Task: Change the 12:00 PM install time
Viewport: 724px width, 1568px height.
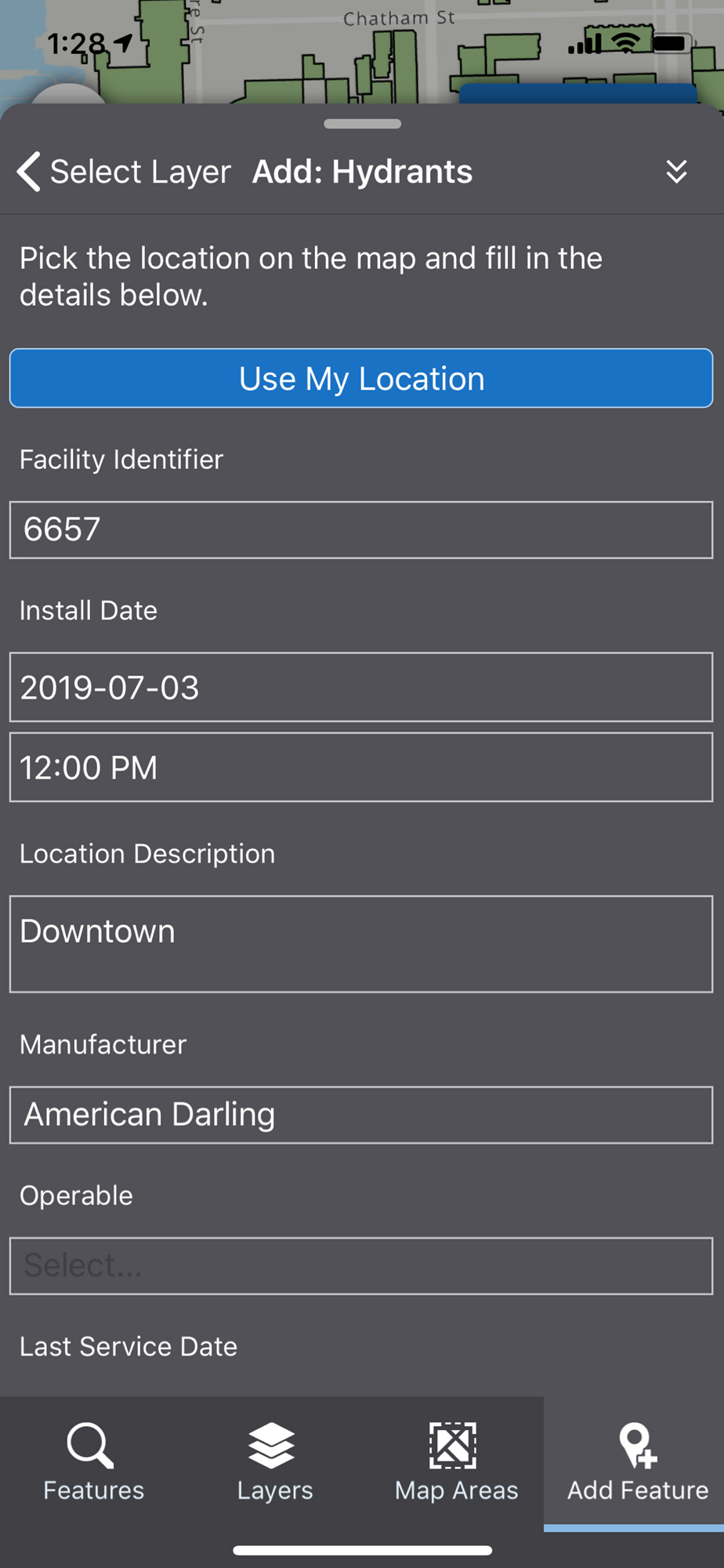Action: pyautogui.click(x=361, y=768)
